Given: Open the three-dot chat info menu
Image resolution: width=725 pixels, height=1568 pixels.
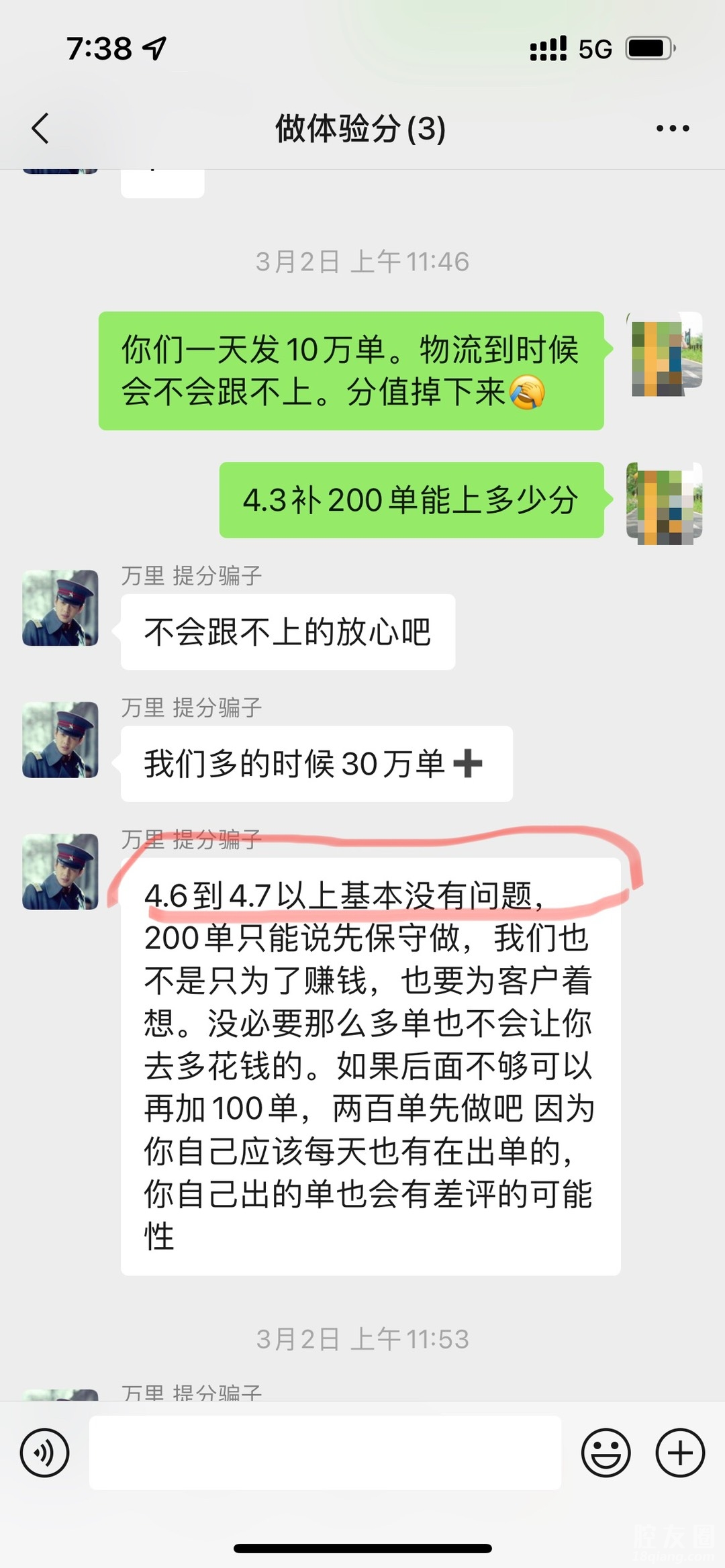Looking at the screenshot, I should 673,128.
